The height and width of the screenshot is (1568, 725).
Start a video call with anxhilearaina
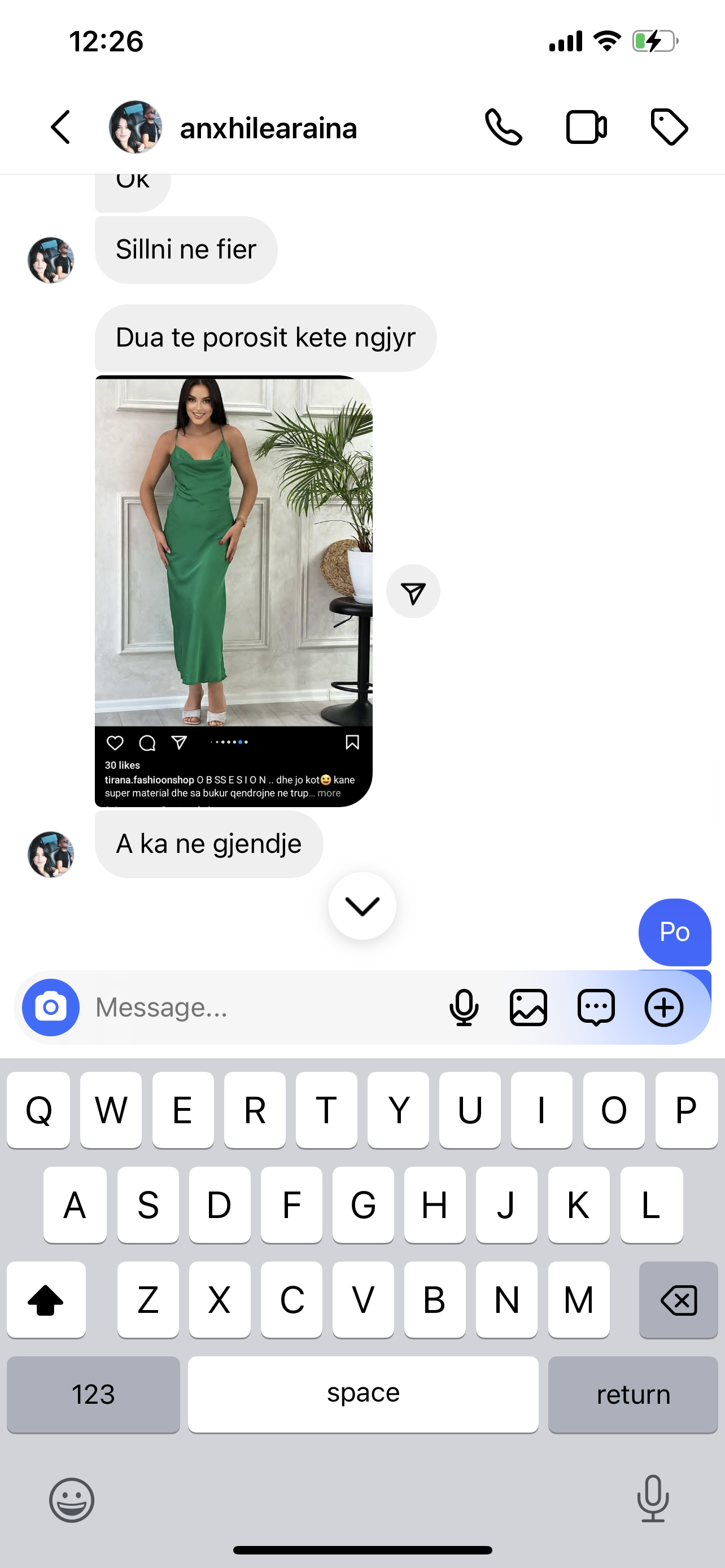pos(586,127)
